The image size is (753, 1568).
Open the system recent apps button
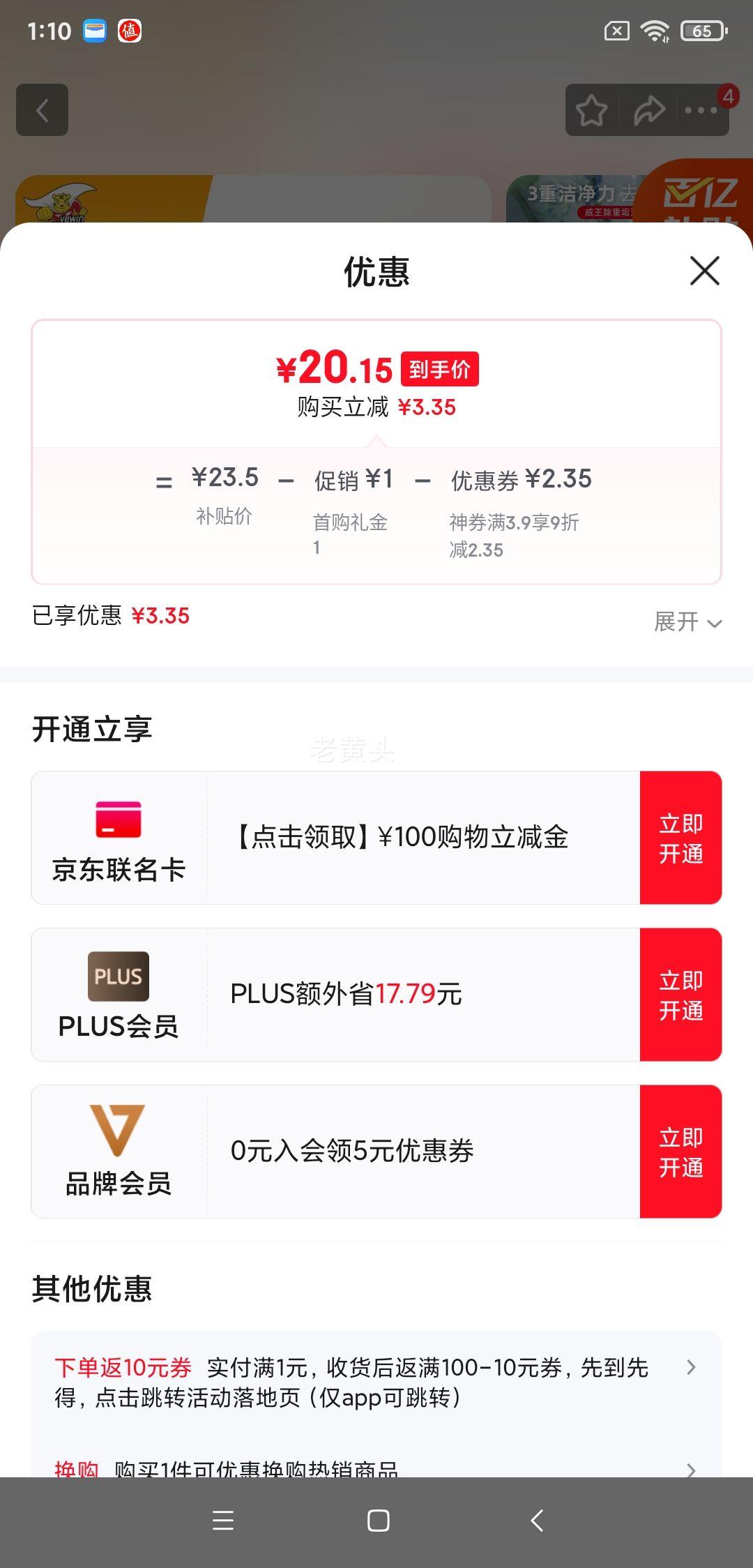click(x=223, y=1521)
